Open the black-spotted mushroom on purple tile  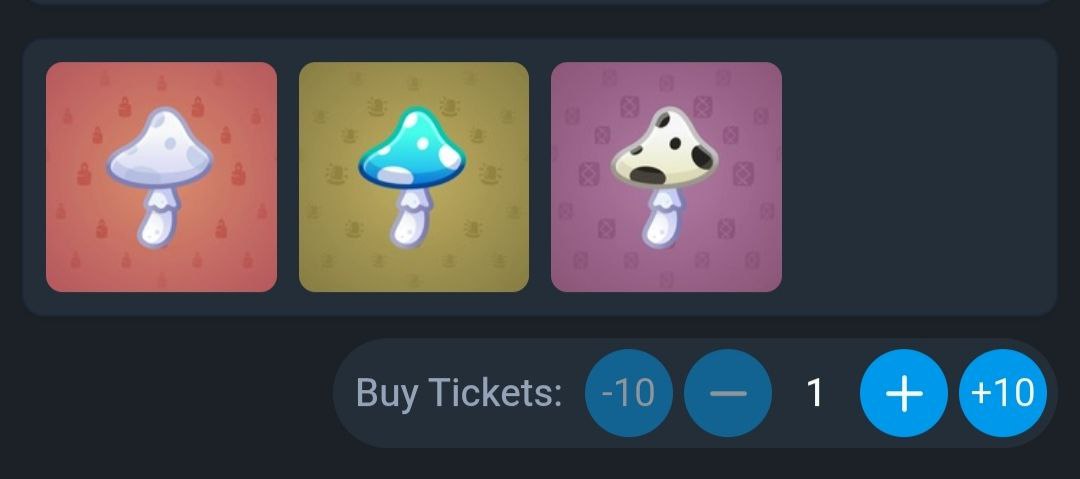click(x=666, y=177)
